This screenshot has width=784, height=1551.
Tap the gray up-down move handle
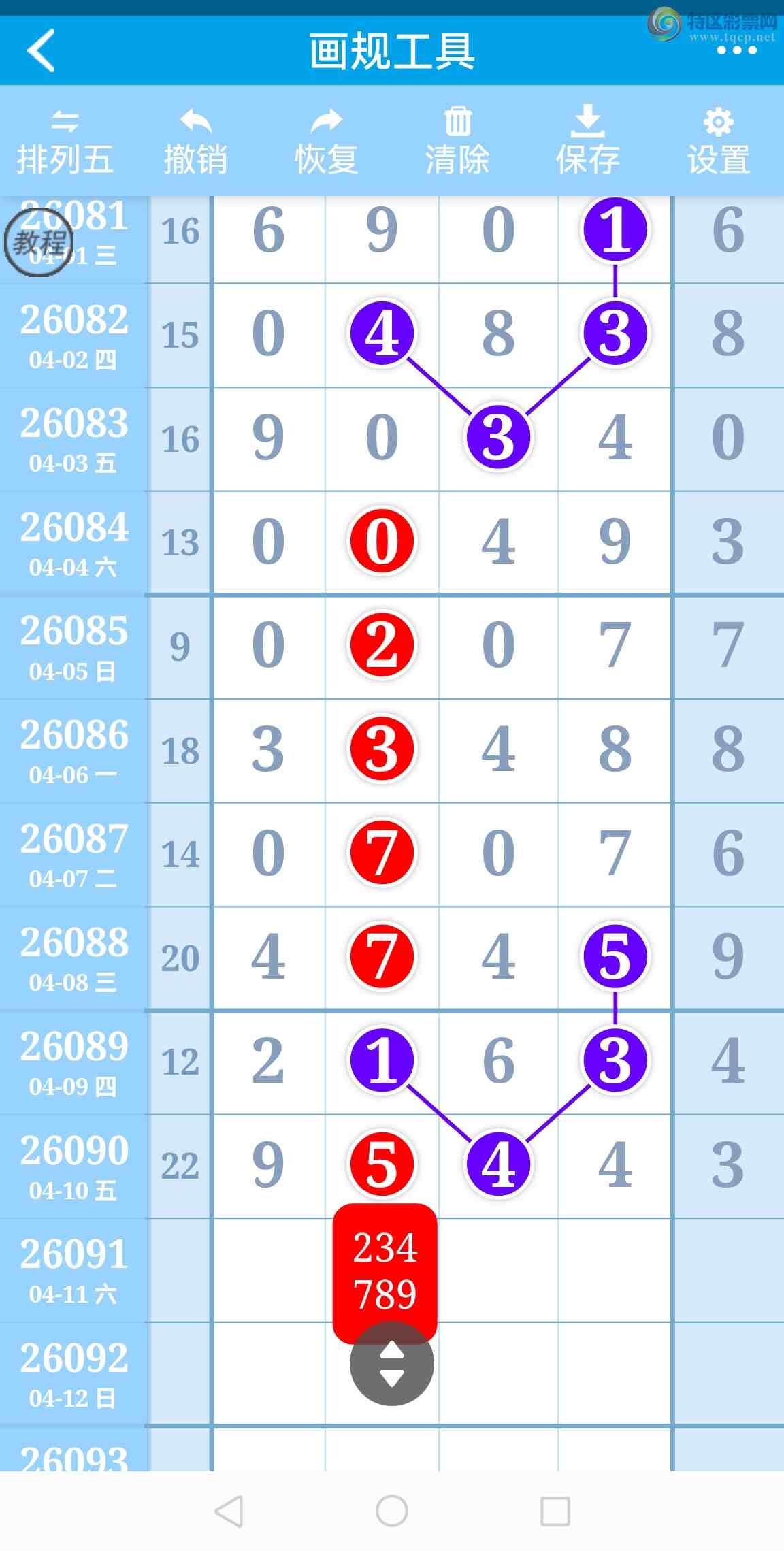(x=391, y=1363)
